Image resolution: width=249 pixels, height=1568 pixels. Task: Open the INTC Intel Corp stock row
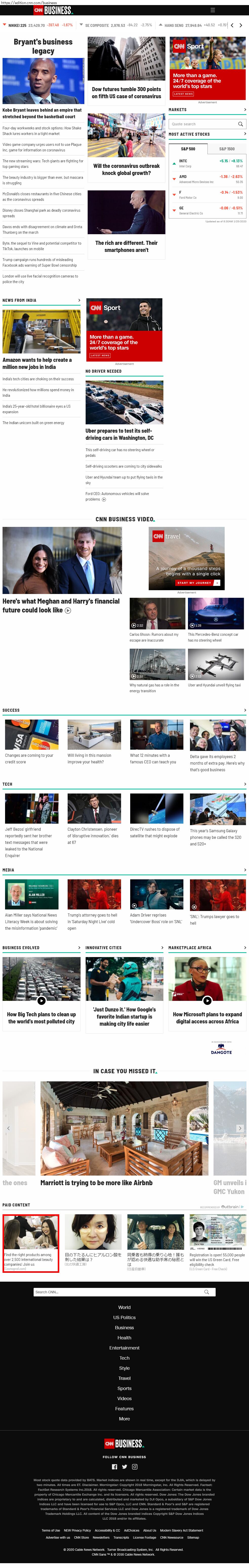tap(207, 163)
